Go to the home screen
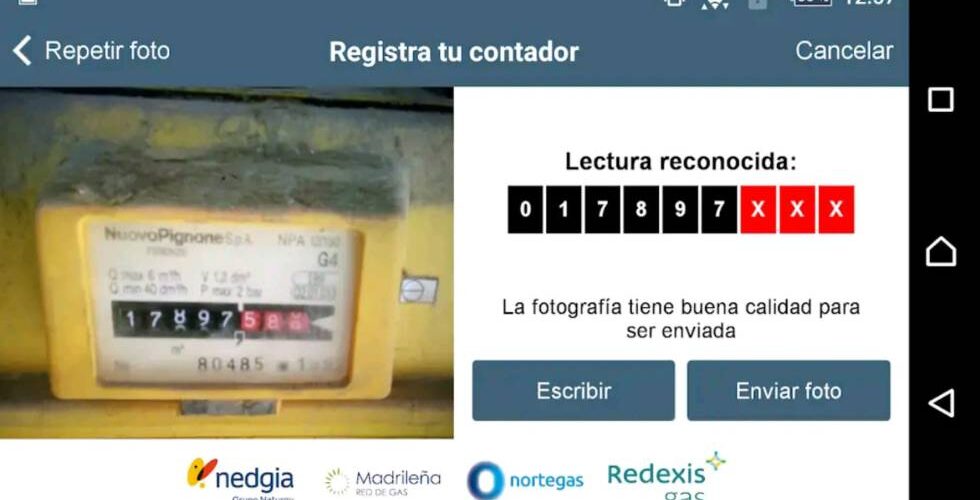Viewport: 980px width, 500px height. tap(941, 251)
